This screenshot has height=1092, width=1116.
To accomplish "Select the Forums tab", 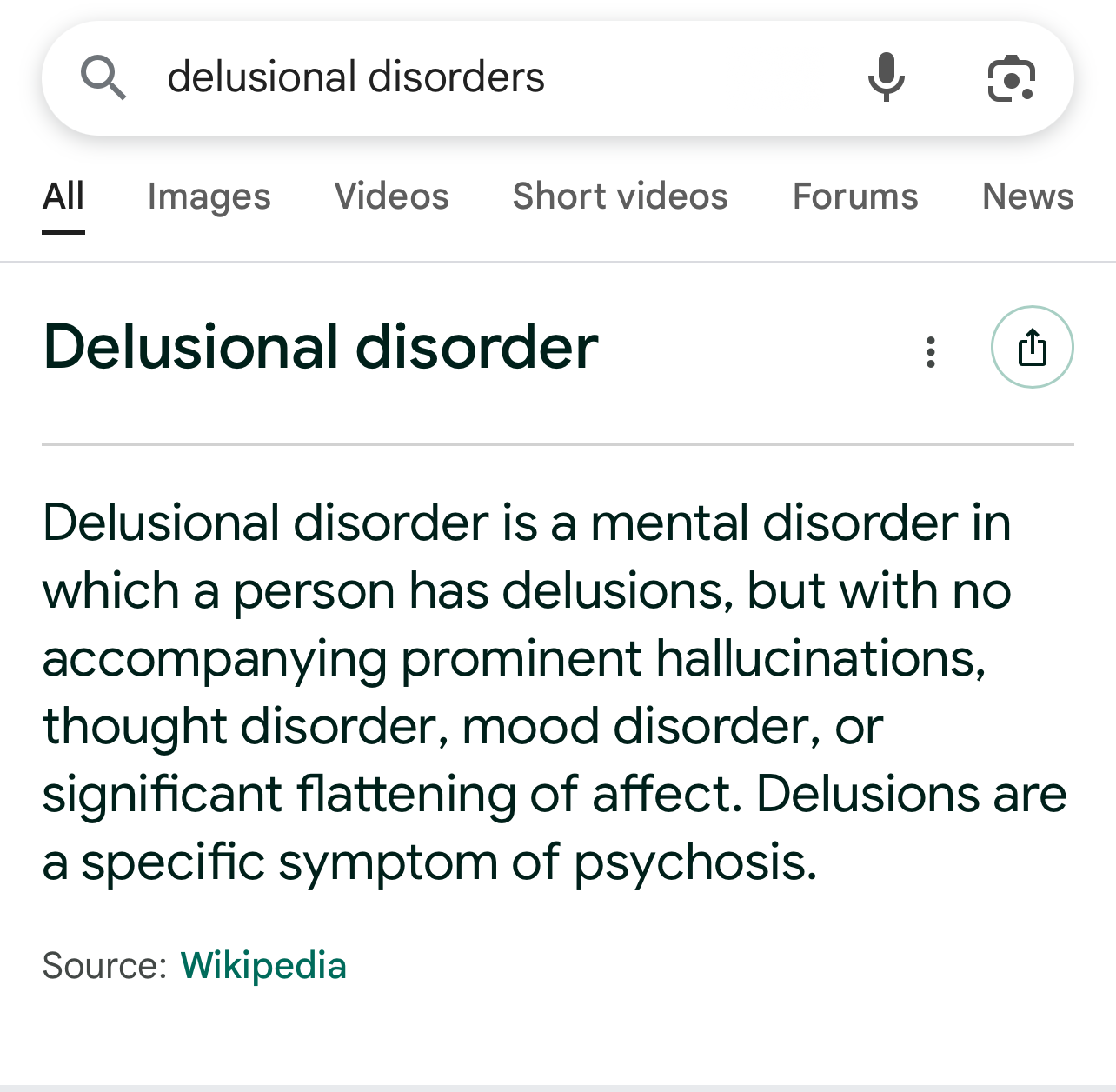I will click(855, 196).
